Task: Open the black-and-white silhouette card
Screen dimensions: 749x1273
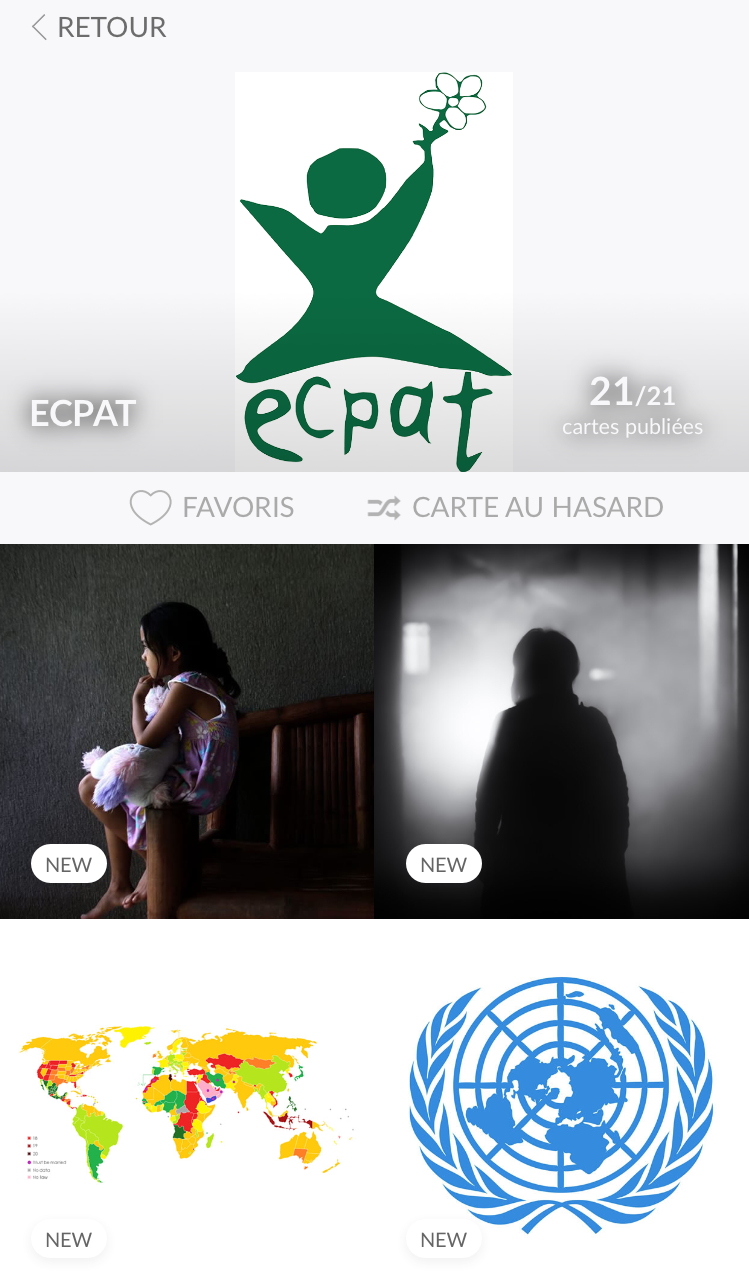Action: pos(562,731)
